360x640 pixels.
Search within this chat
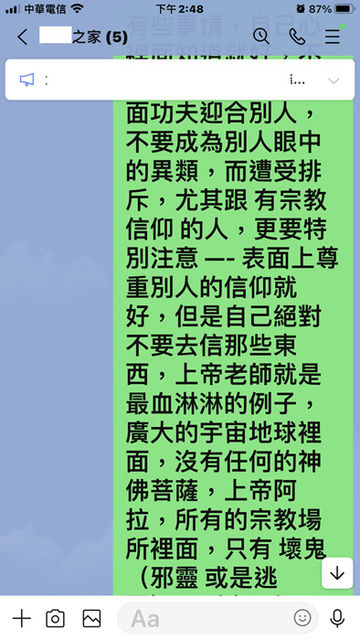tap(261, 36)
